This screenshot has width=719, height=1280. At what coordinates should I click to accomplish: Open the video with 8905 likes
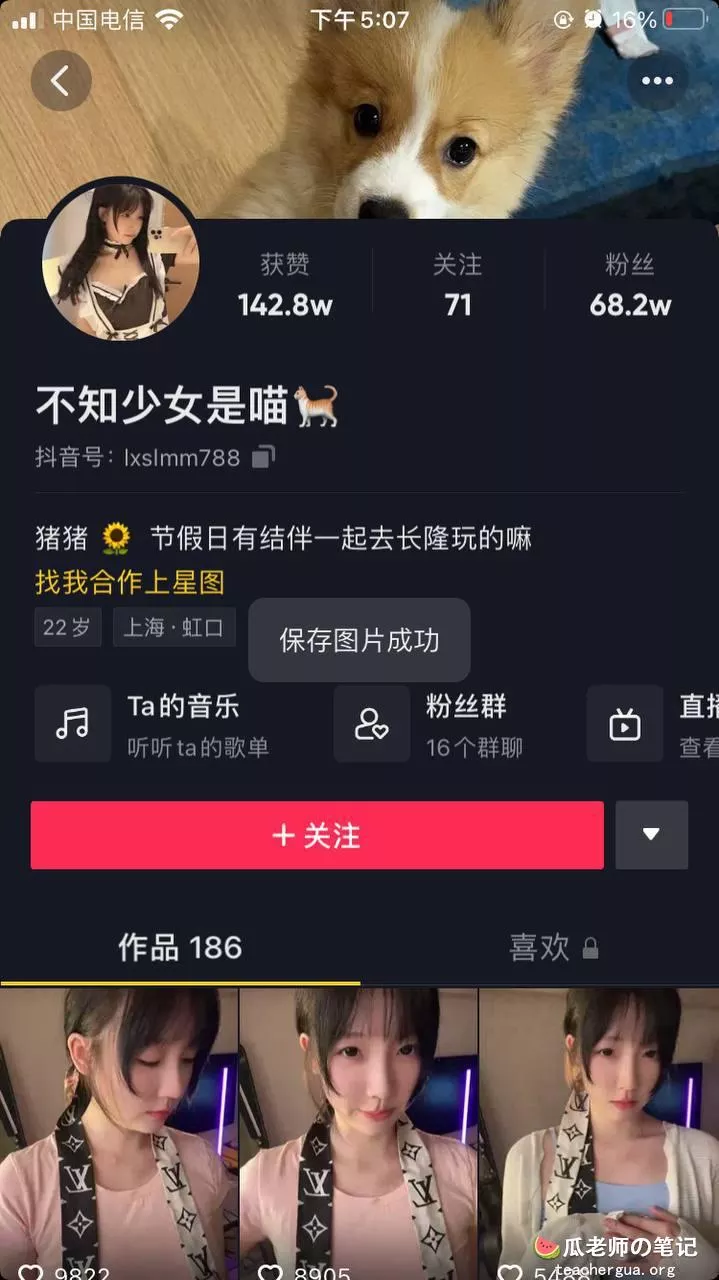(358, 1134)
